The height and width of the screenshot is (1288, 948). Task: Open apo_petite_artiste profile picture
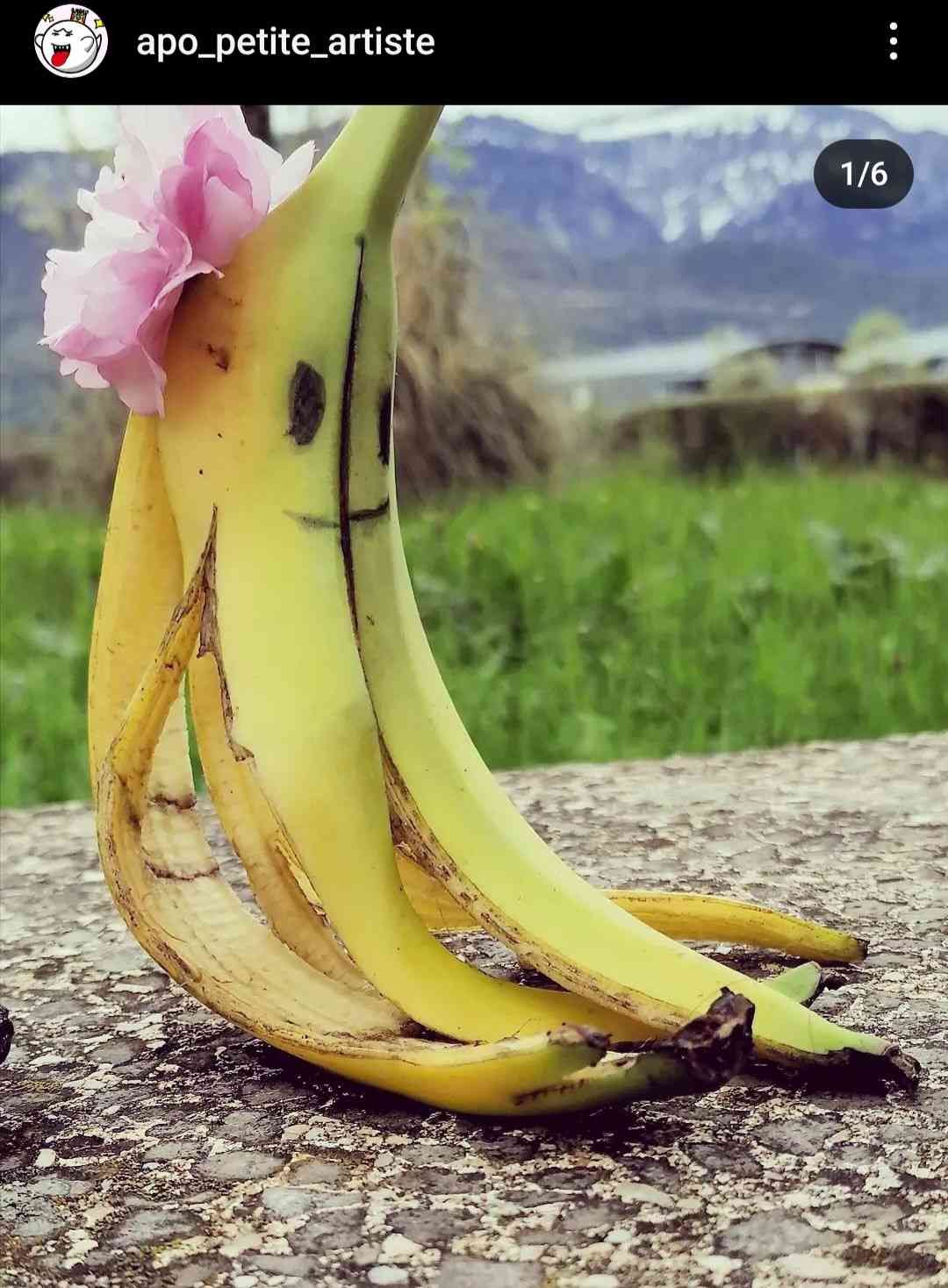click(70, 41)
